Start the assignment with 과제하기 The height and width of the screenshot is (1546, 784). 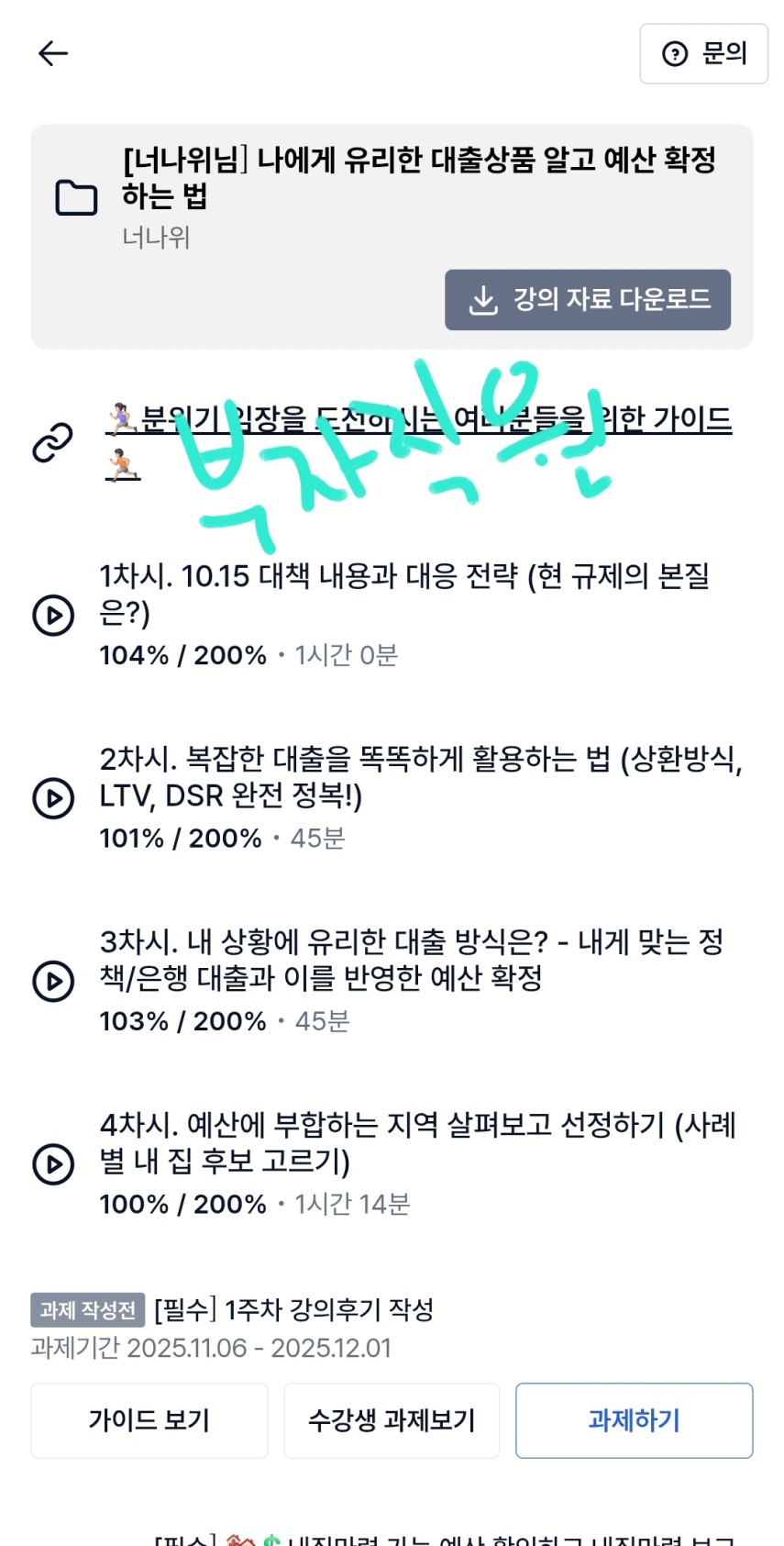635,1420
